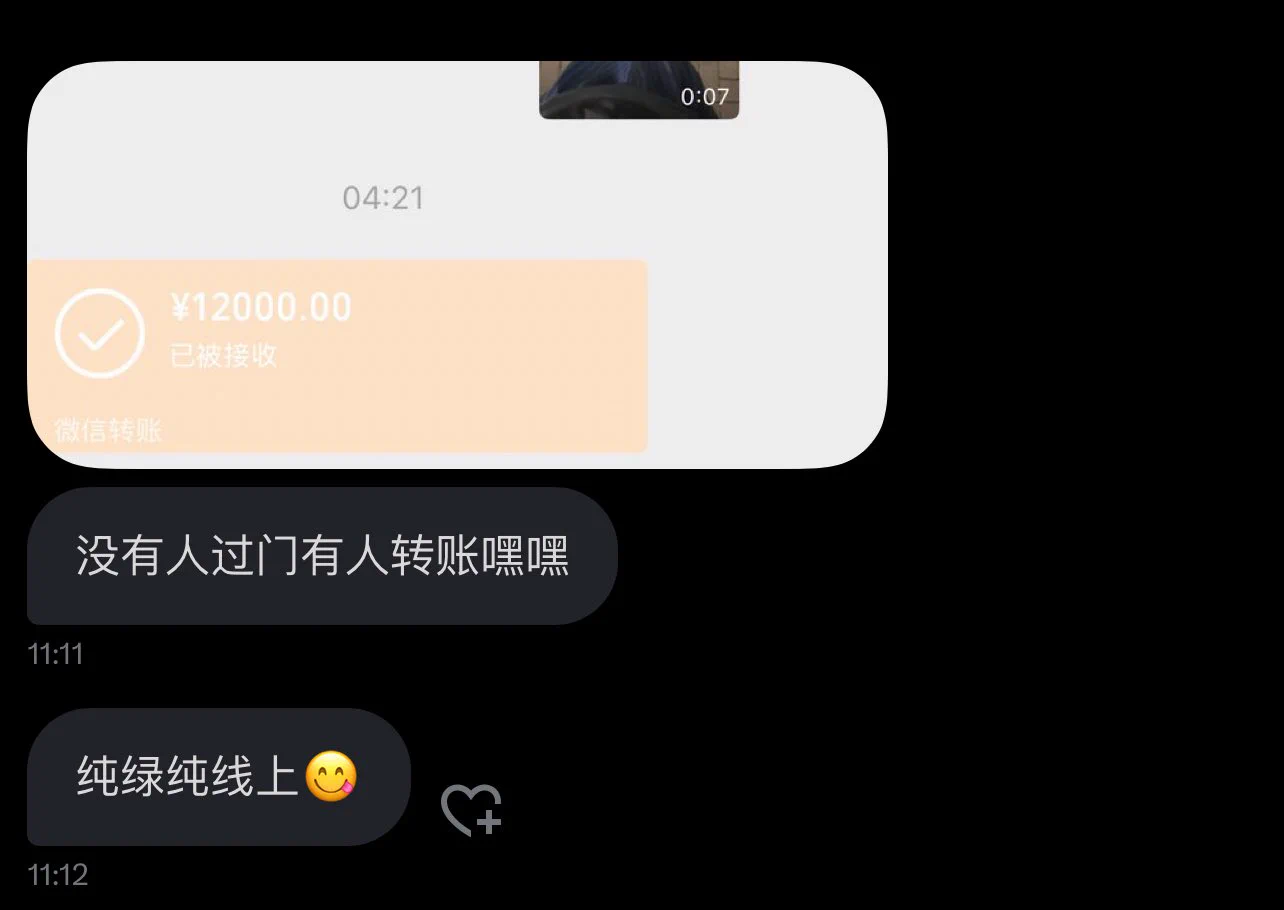Open the shared screenshot image message
Screen dimensions: 1284x910
[456, 265]
